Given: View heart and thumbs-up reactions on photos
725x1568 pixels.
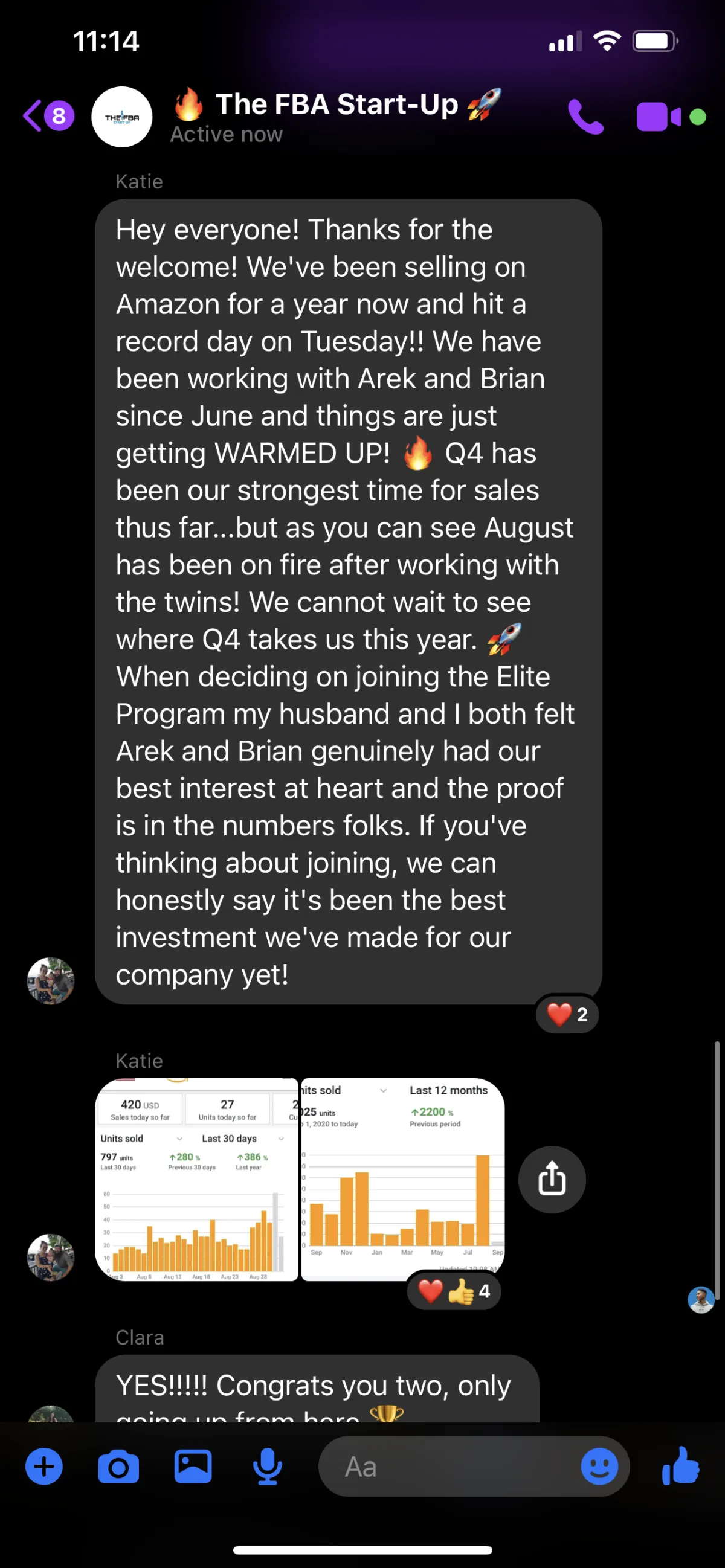Looking at the screenshot, I should point(454,1291).
